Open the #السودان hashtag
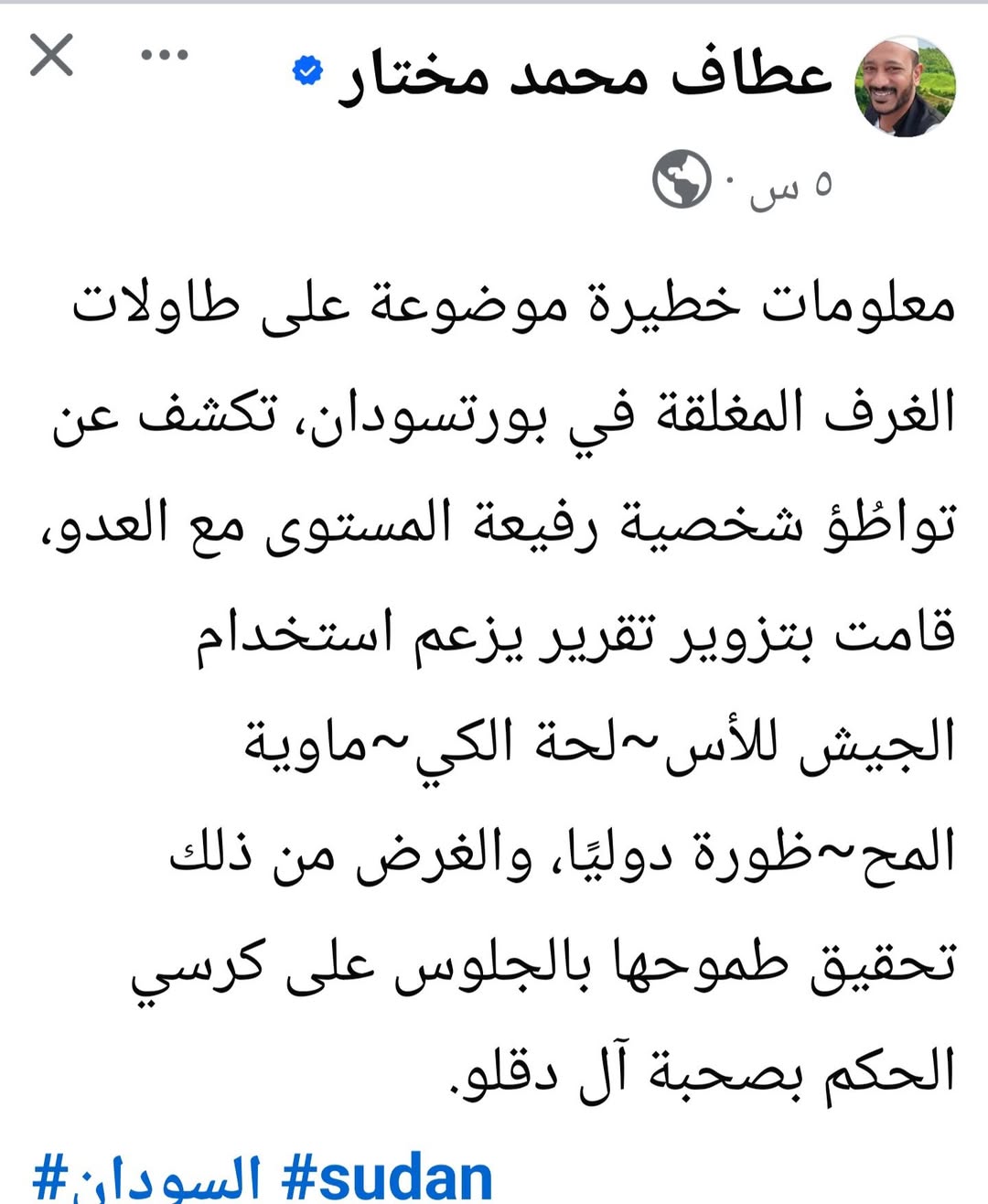Image resolution: width=988 pixels, height=1204 pixels. tap(146, 1178)
